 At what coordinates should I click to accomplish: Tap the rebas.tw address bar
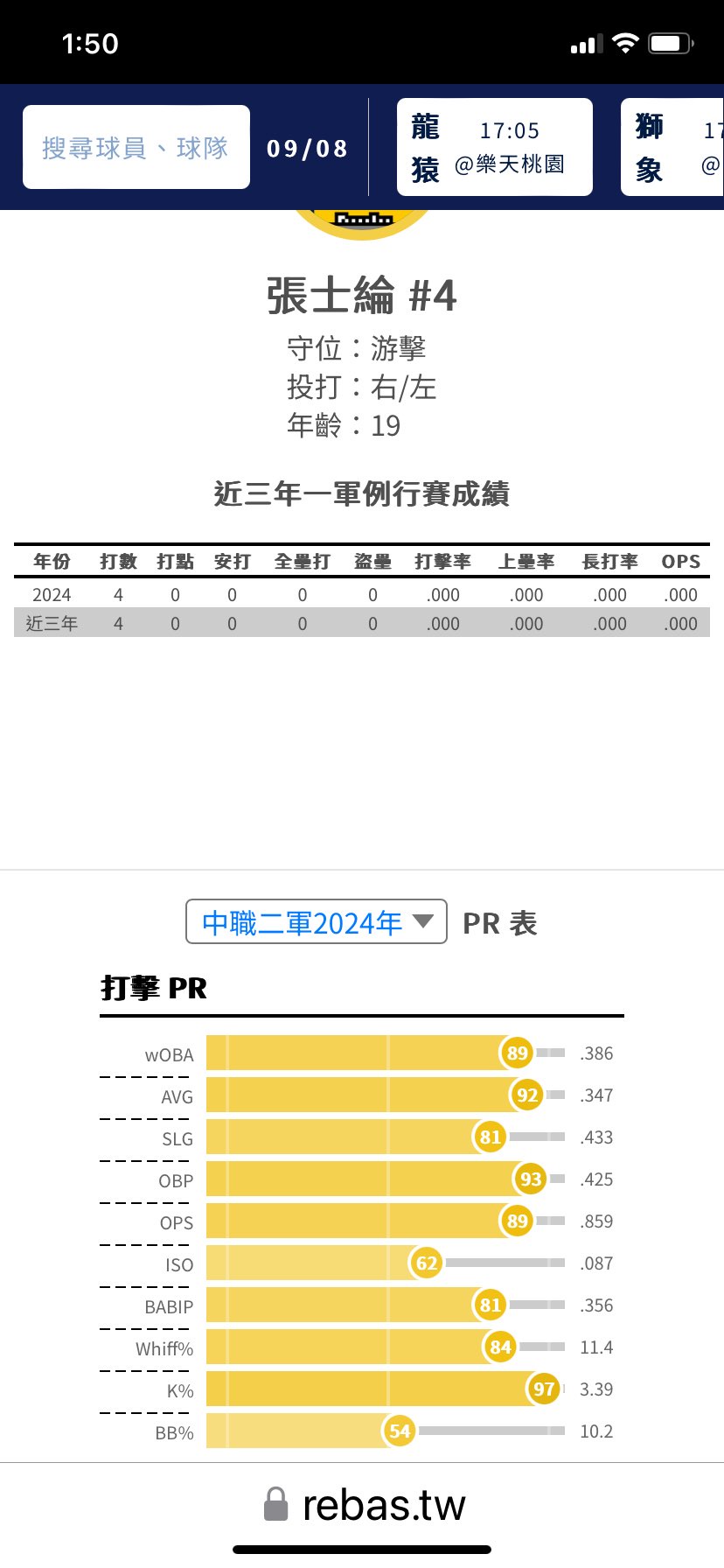(364, 1505)
